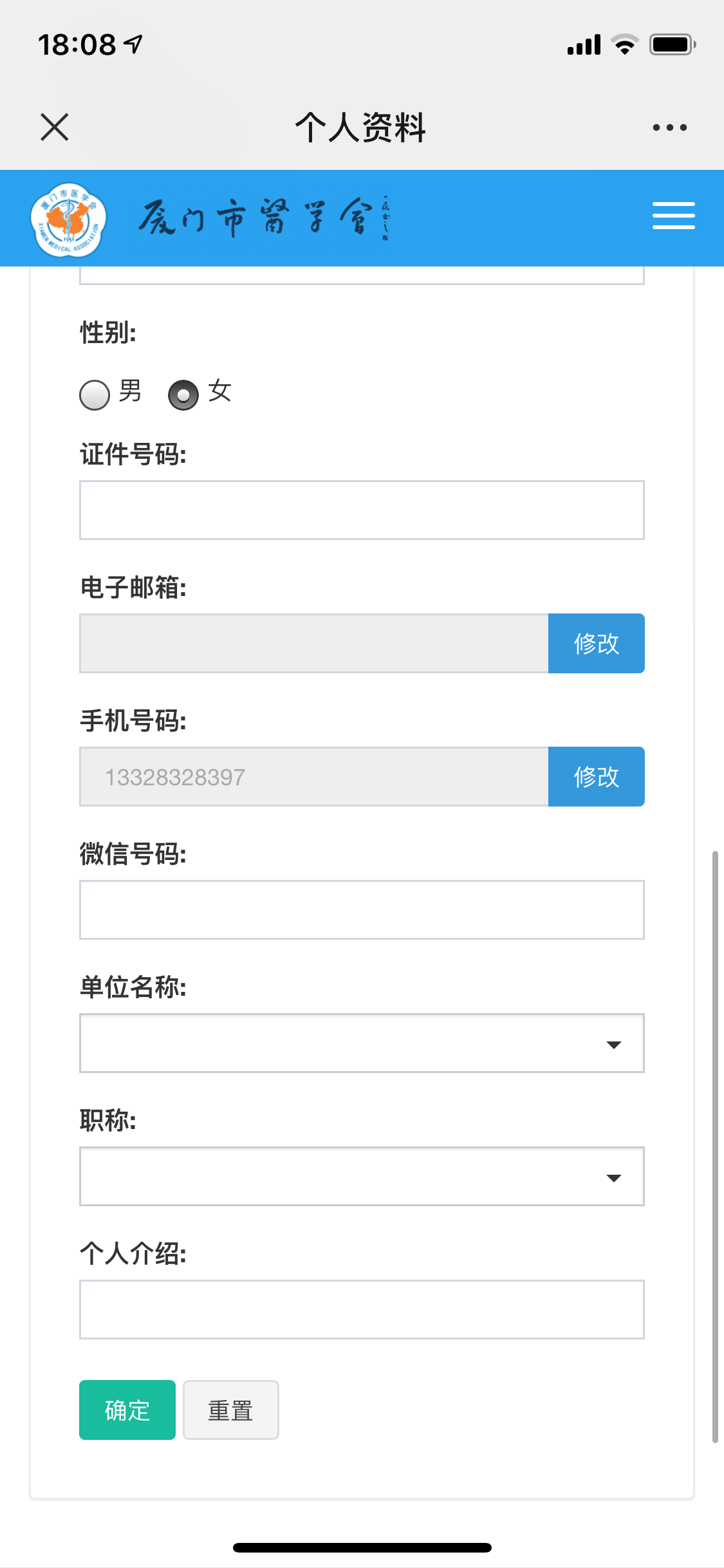Confirm with the 确定 button
Screen dimensions: 724x1568
pyautogui.click(x=127, y=1410)
